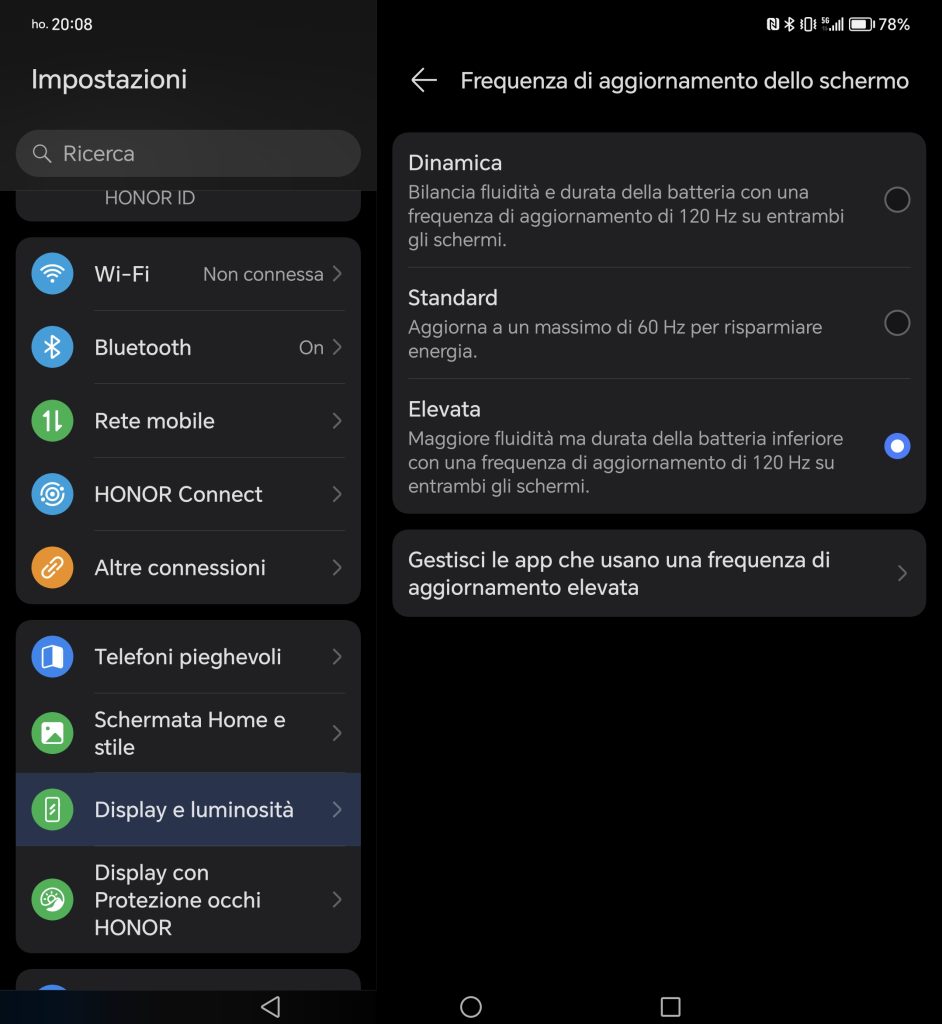Open Display e luminosità

point(188,810)
